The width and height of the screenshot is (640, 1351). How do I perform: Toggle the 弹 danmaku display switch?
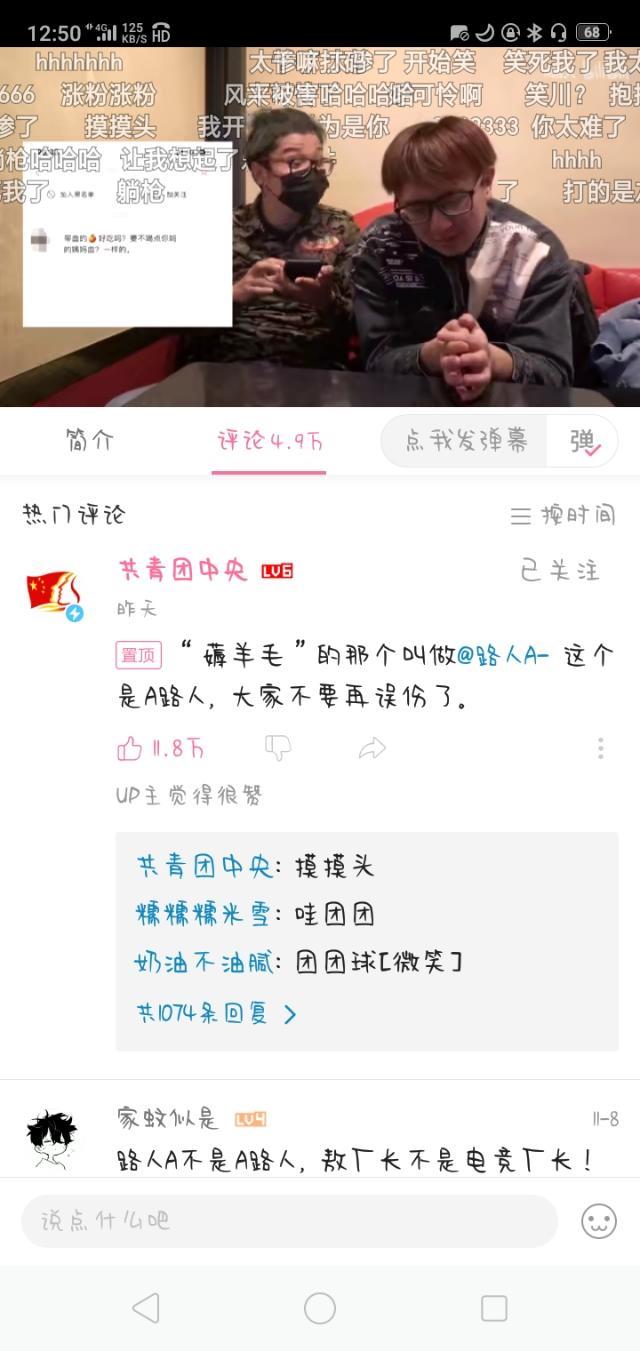(584, 441)
